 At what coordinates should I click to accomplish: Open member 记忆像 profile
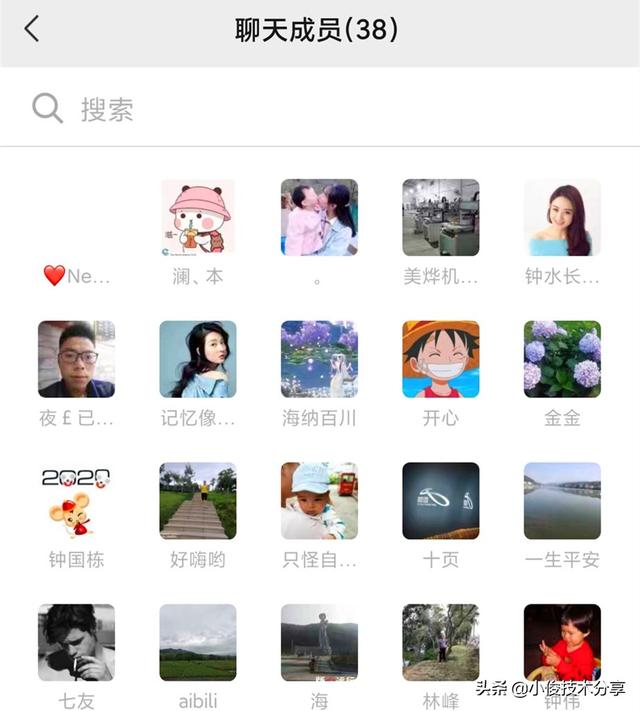(x=198, y=359)
